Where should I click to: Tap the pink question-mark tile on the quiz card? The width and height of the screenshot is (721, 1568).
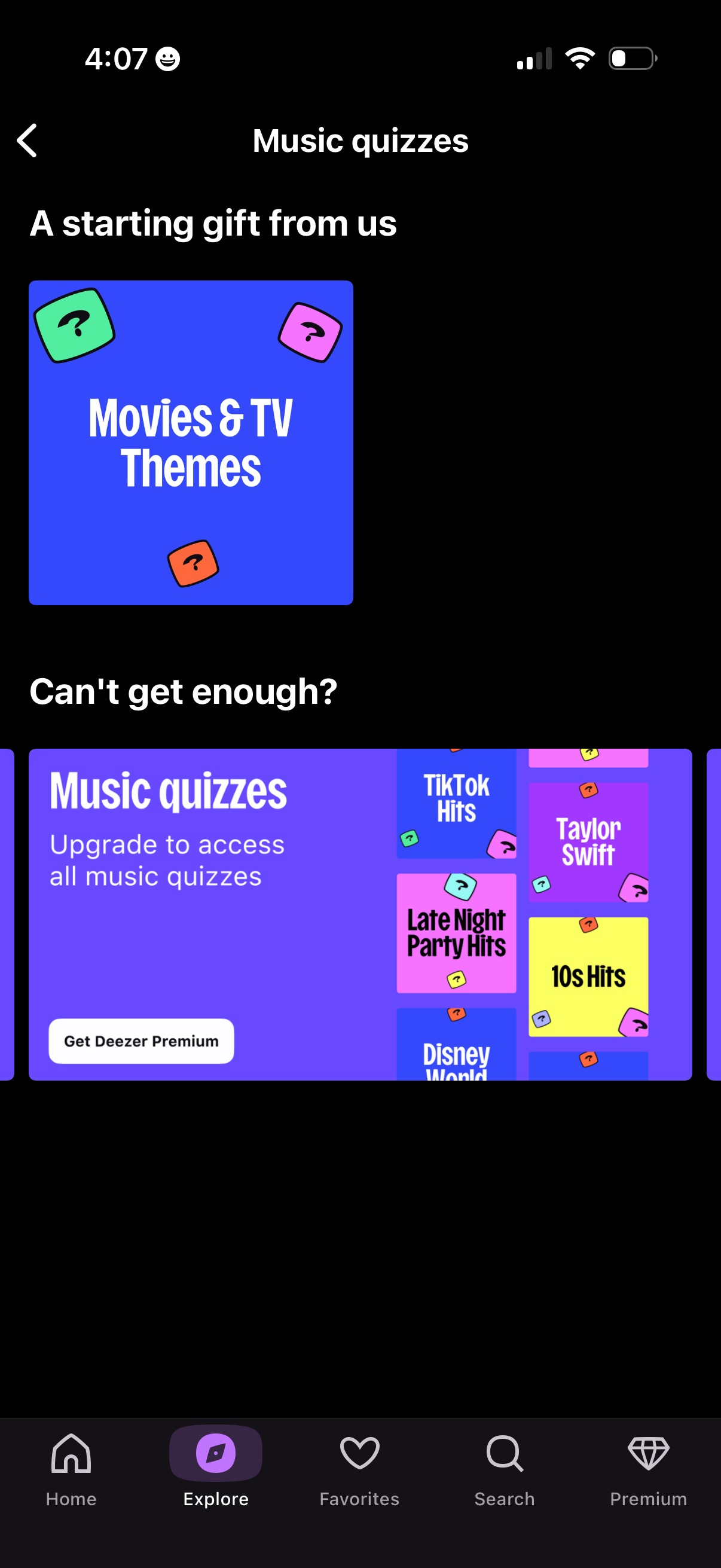(310, 334)
